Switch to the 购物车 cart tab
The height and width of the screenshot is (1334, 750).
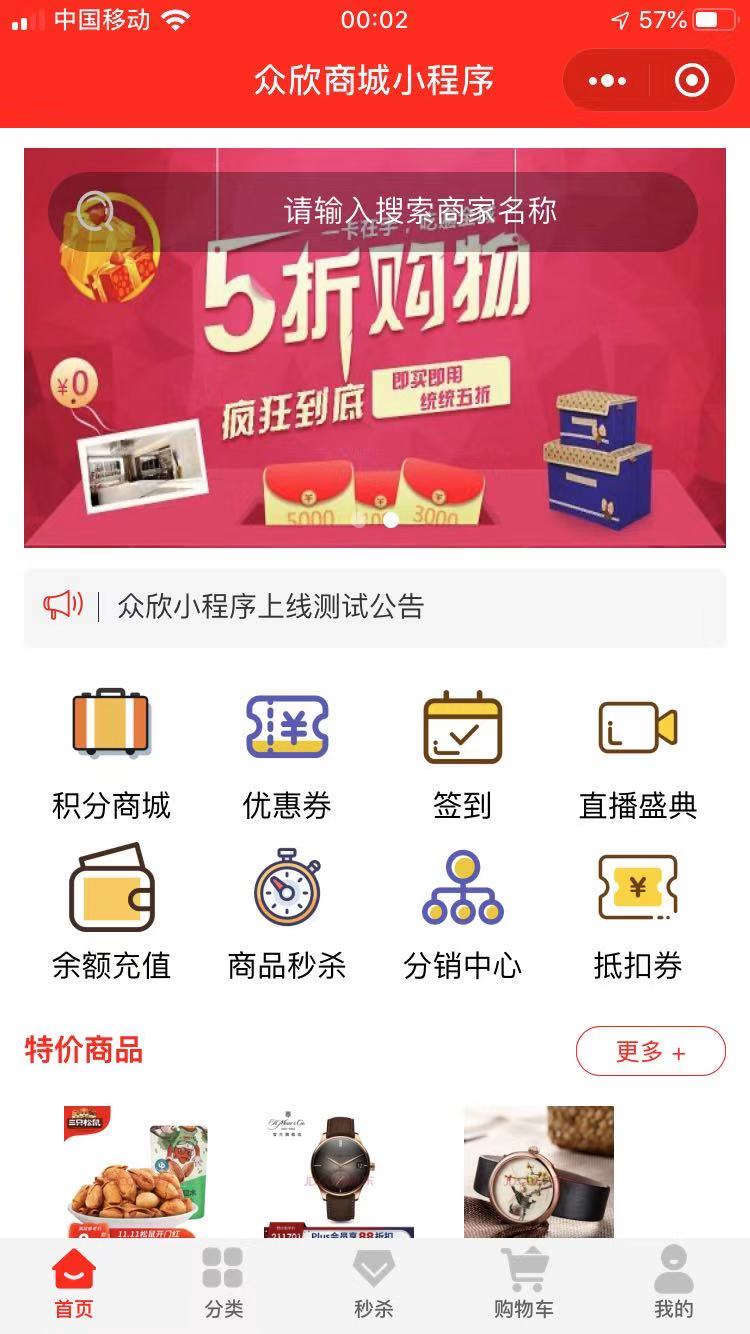coord(523,1284)
